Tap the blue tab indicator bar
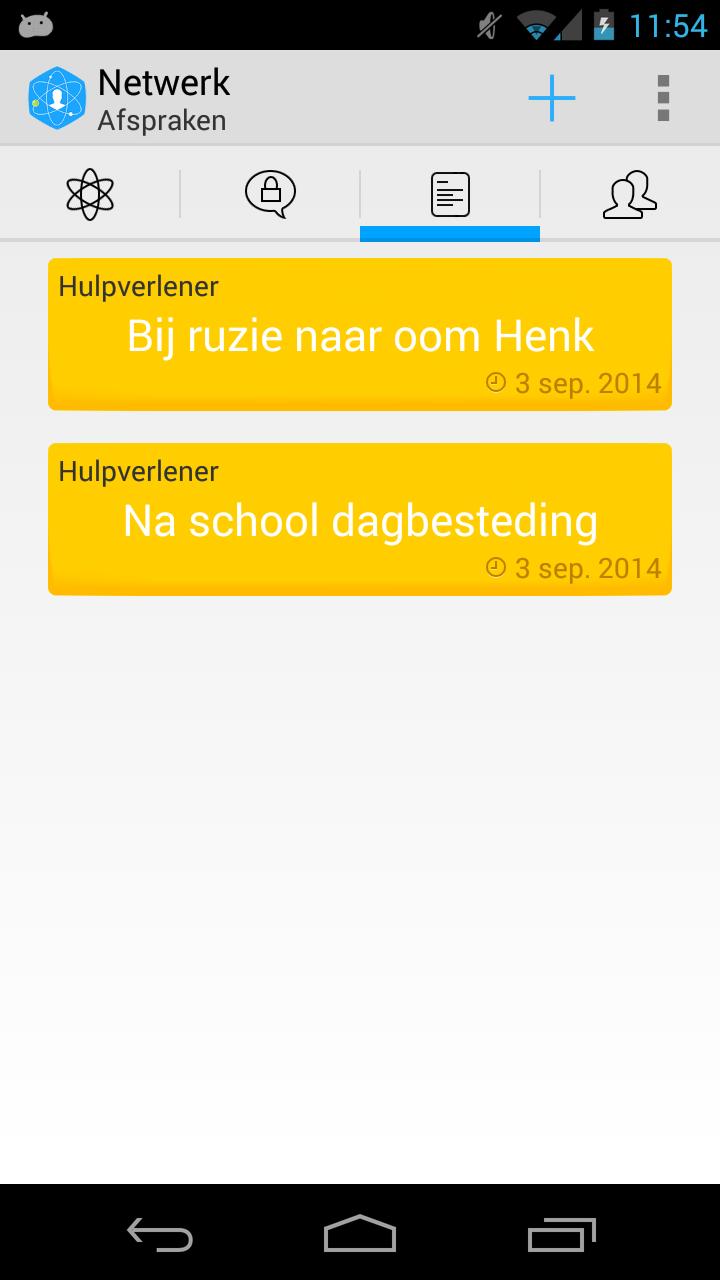This screenshot has width=720, height=1280. [x=449, y=233]
